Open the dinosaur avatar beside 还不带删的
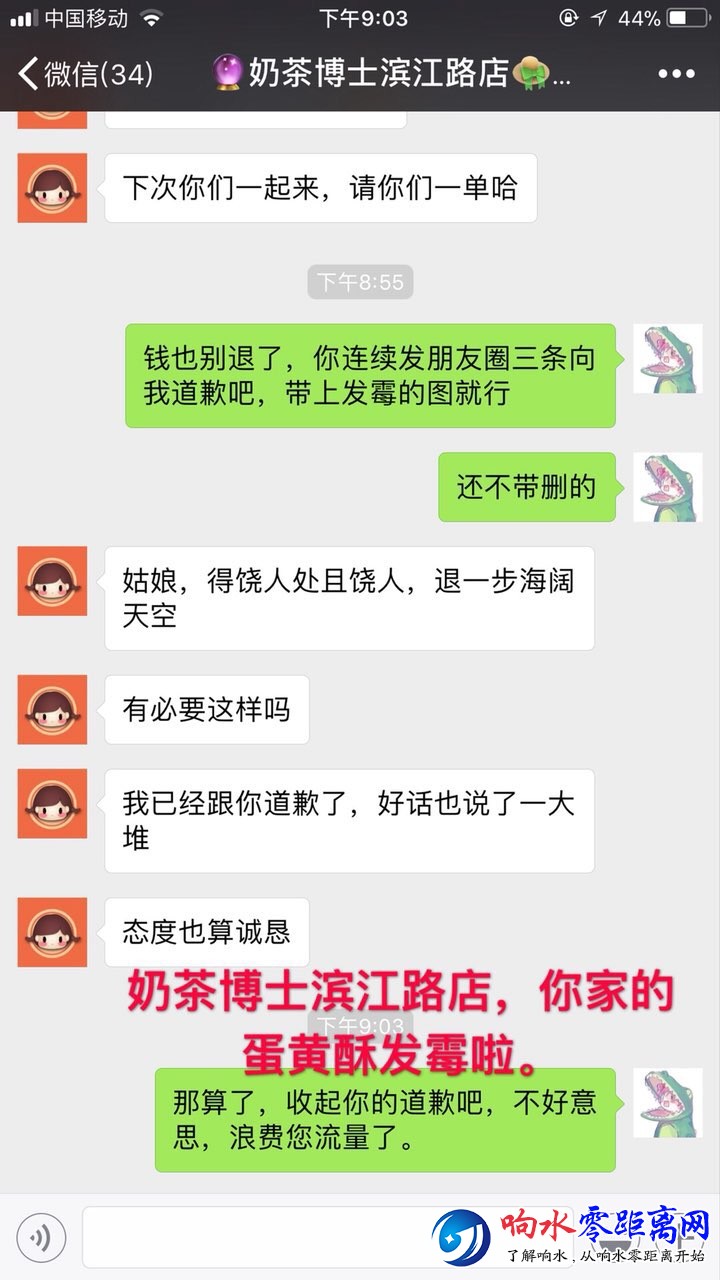Image resolution: width=720 pixels, height=1280 pixels. [x=667, y=487]
